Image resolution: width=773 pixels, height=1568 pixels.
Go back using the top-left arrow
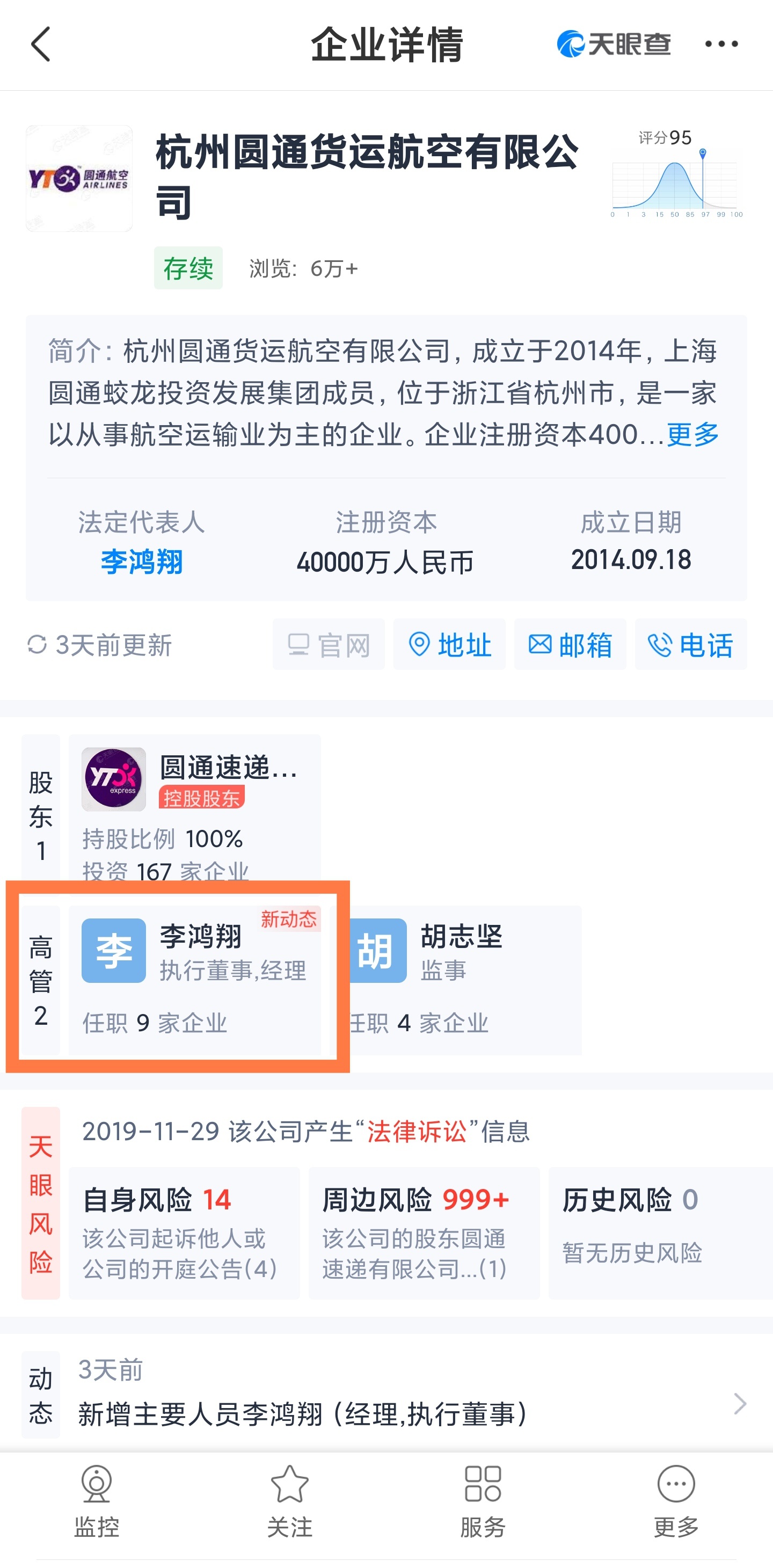(41, 45)
